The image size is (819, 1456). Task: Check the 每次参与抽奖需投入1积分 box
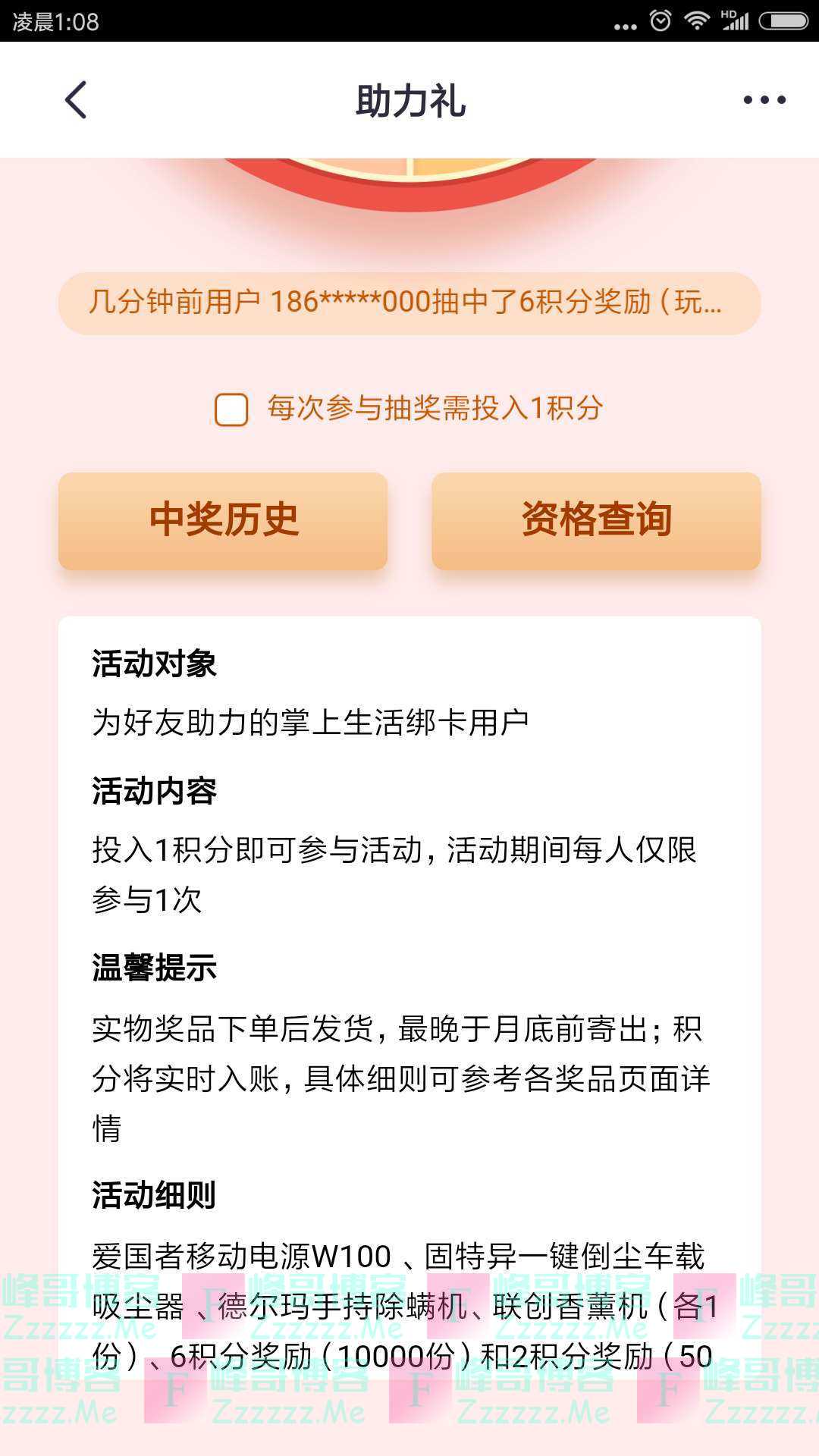(231, 409)
